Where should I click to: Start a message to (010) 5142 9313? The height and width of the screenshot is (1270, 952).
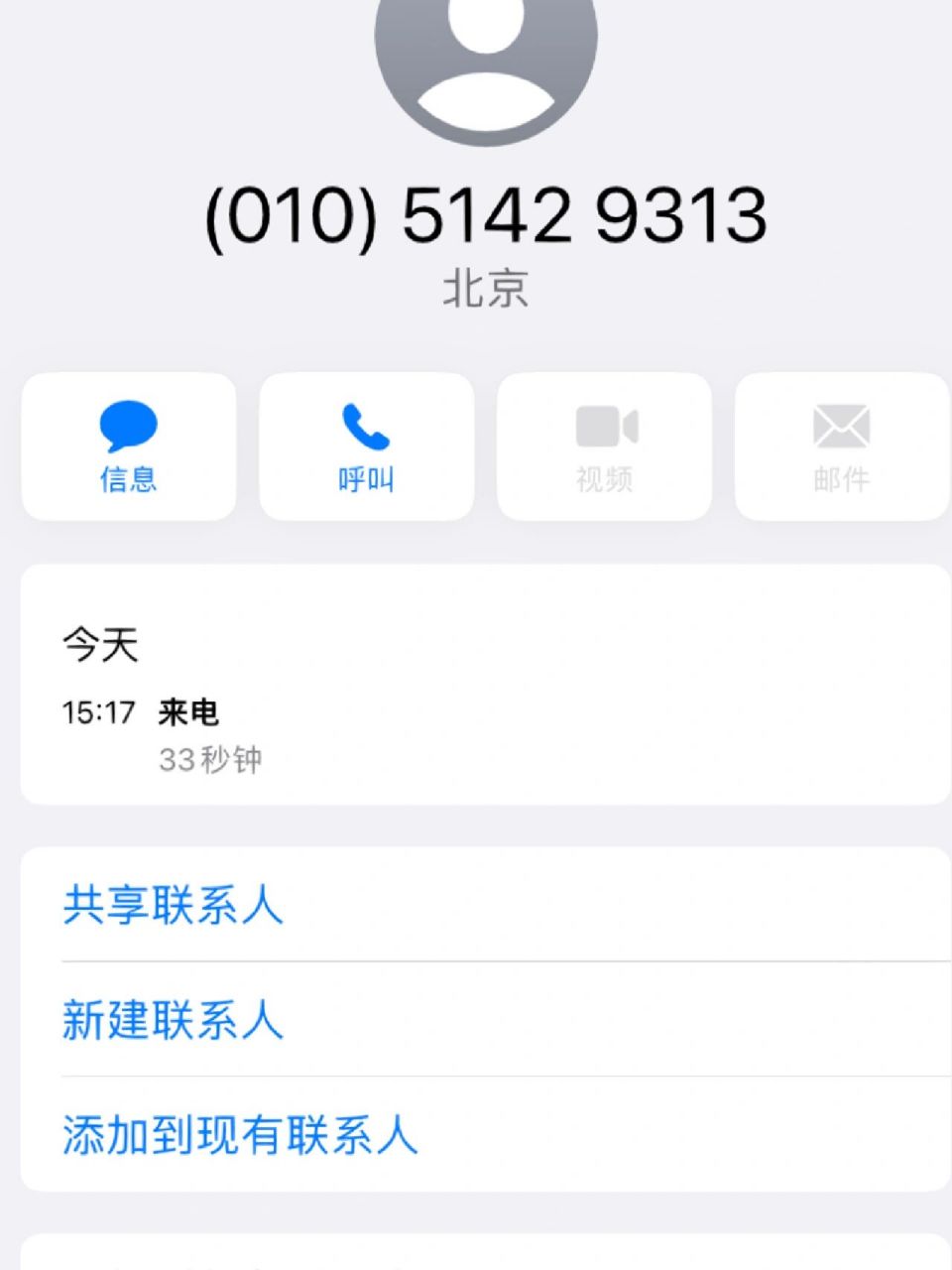[127, 446]
